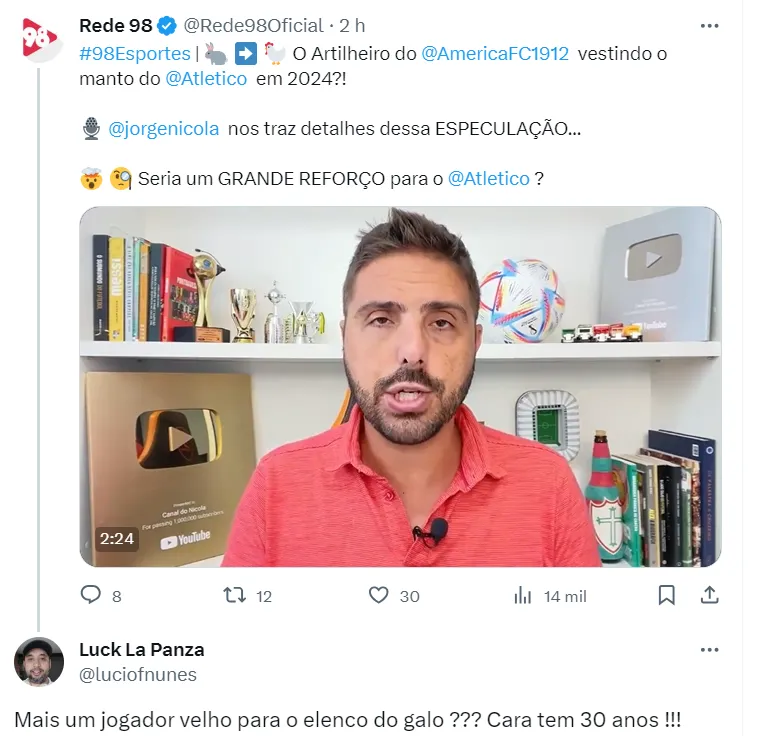View analytics showing 14 mil views
This screenshot has width=771, height=736.
550,596
